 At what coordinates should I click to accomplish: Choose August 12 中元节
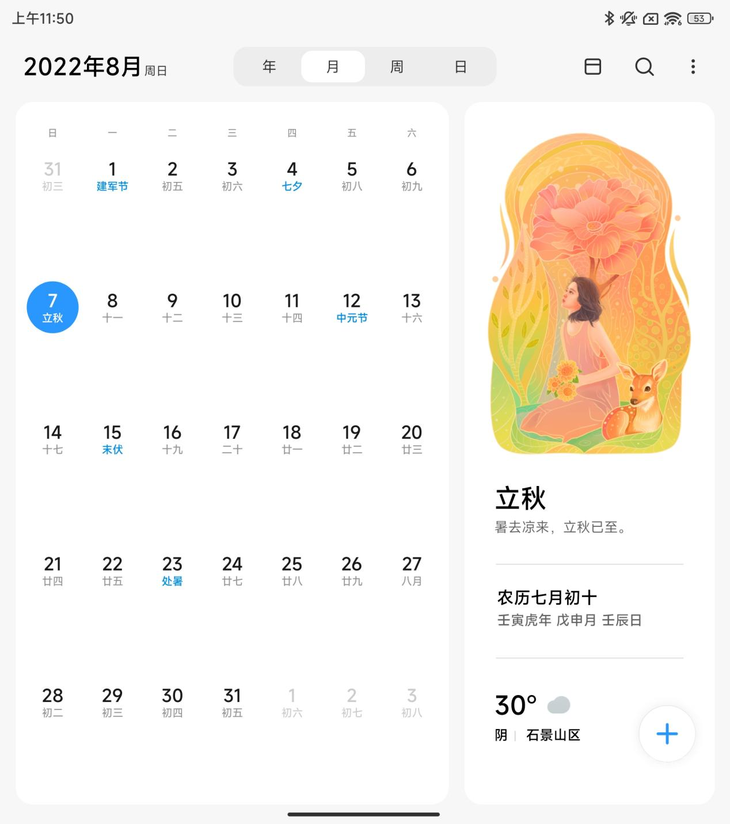click(352, 307)
